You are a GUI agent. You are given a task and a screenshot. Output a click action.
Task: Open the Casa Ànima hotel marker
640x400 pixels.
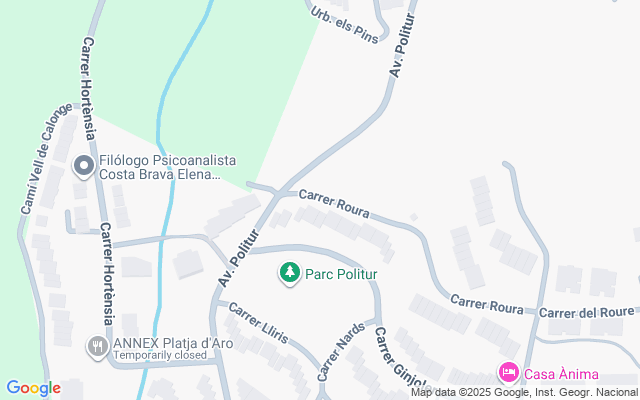pyautogui.click(x=508, y=373)
